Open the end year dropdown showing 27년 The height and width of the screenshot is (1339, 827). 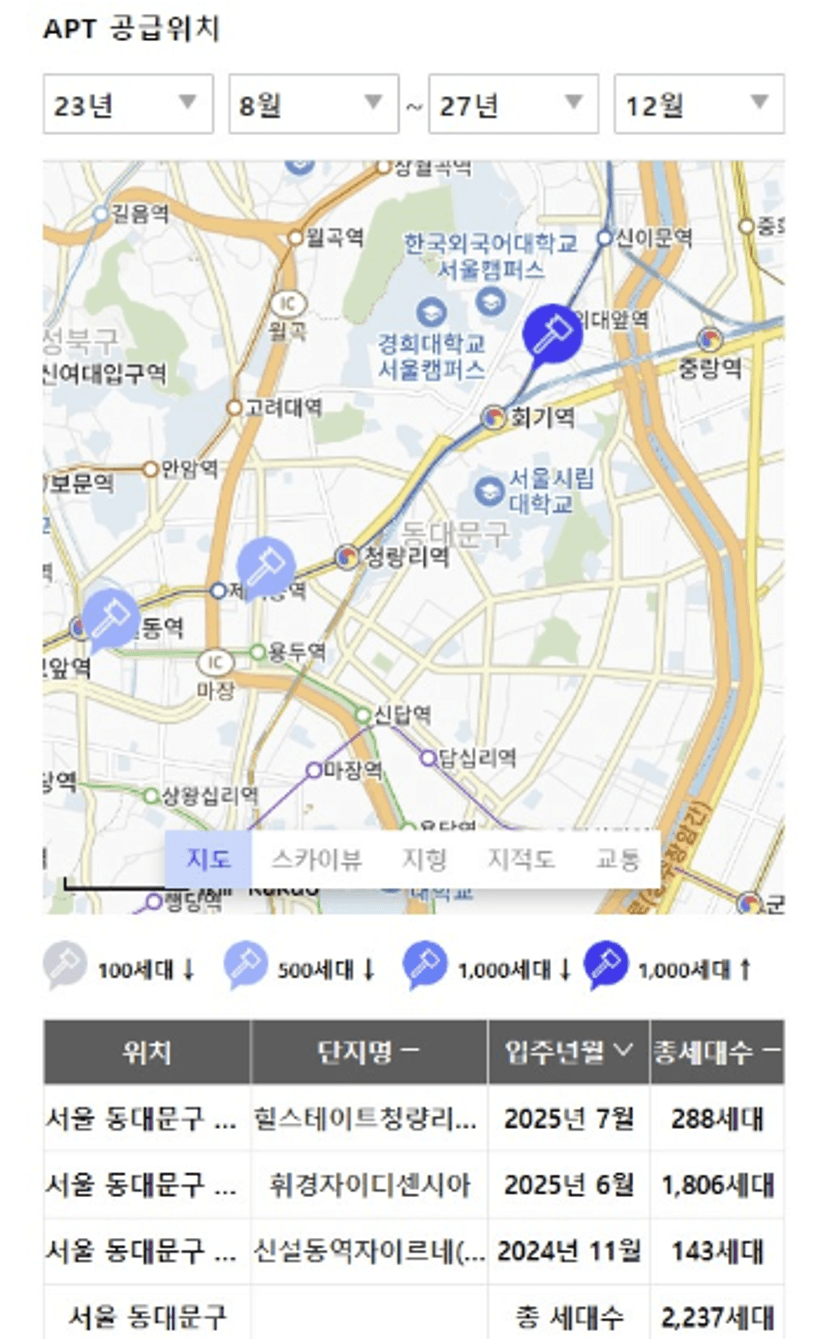coord(513,104)
